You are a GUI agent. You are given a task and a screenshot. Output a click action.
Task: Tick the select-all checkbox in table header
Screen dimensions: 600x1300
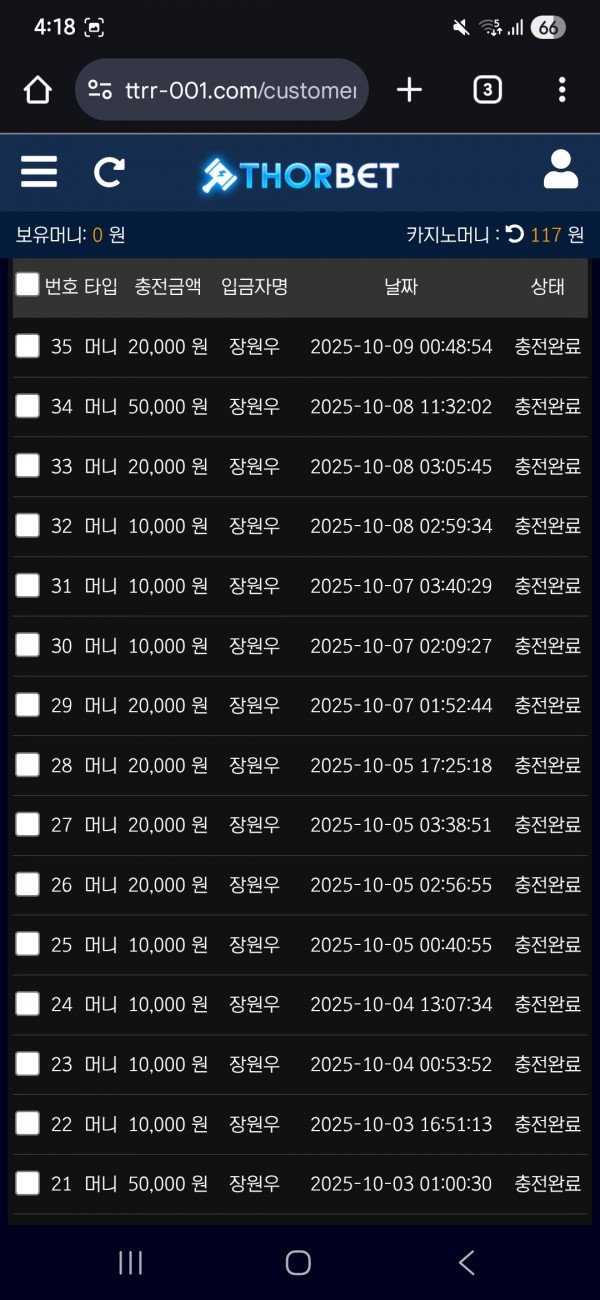28,285
